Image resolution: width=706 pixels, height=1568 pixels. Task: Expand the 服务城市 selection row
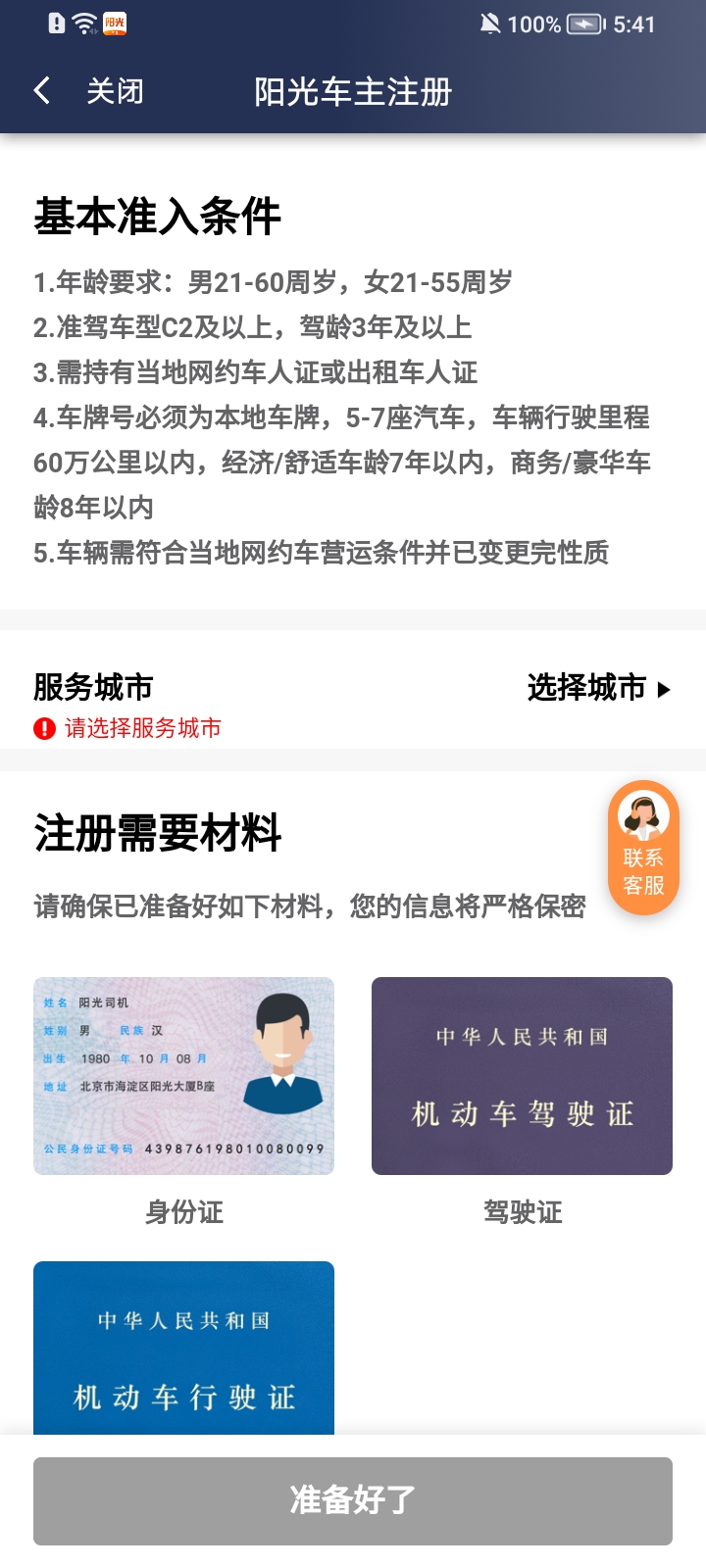(353, 688)
